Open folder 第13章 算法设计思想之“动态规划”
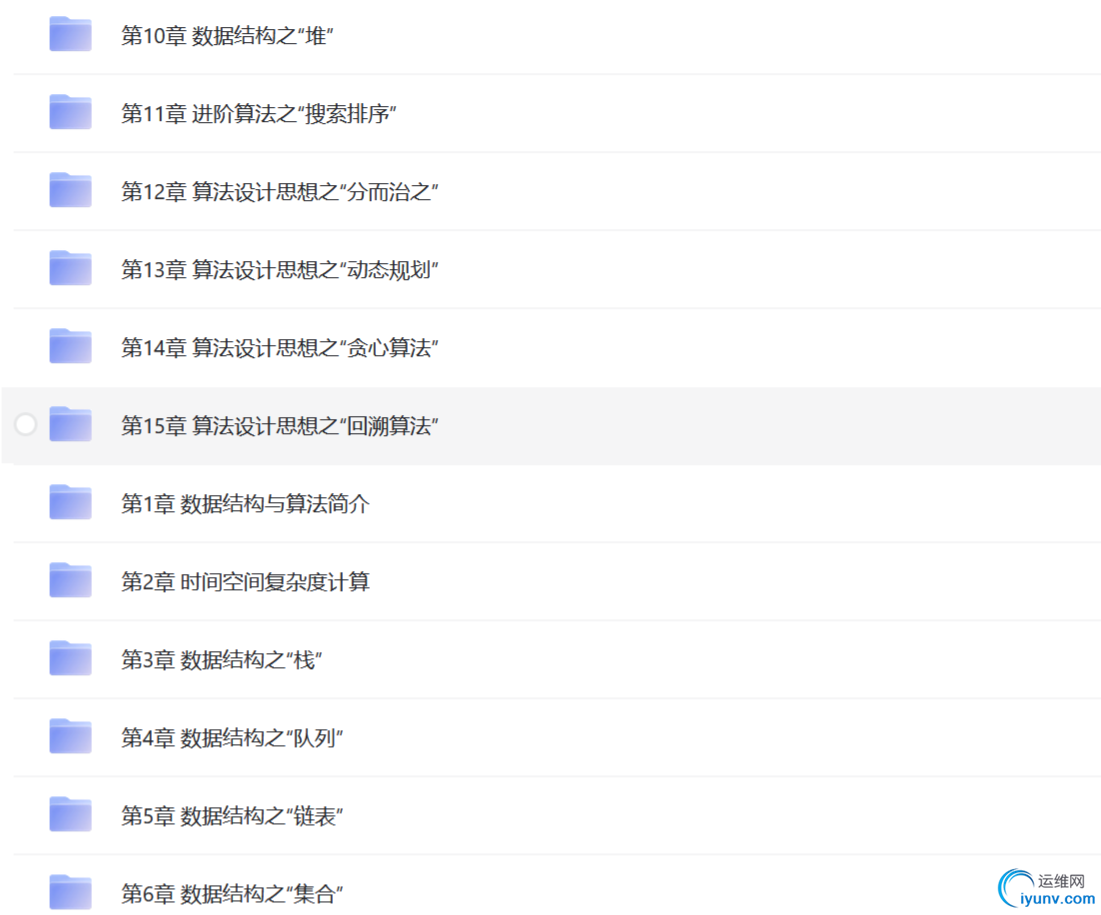 pos(280,270)
